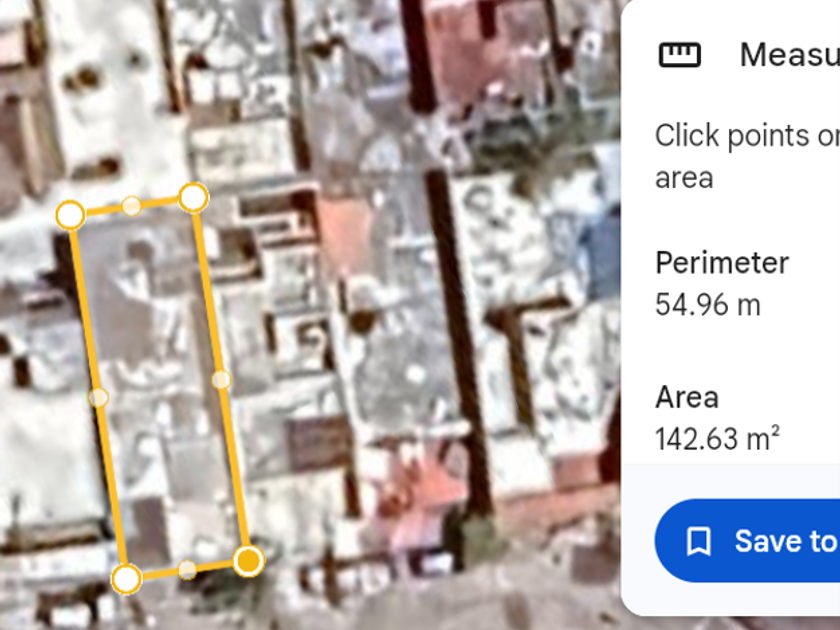Tap the polygon's upper-right corner vertex handle
Screen dimensions: 840x630
[x=193, y=198]
